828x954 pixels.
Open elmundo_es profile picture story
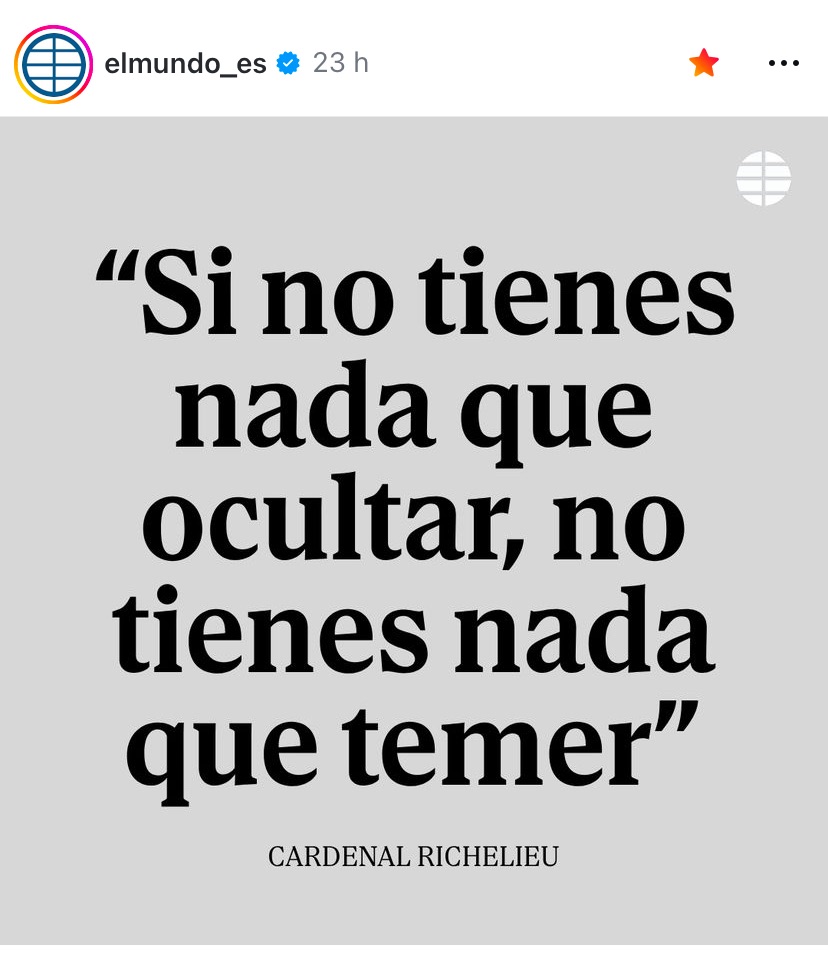pyautogui.click(x=53, y=64)
